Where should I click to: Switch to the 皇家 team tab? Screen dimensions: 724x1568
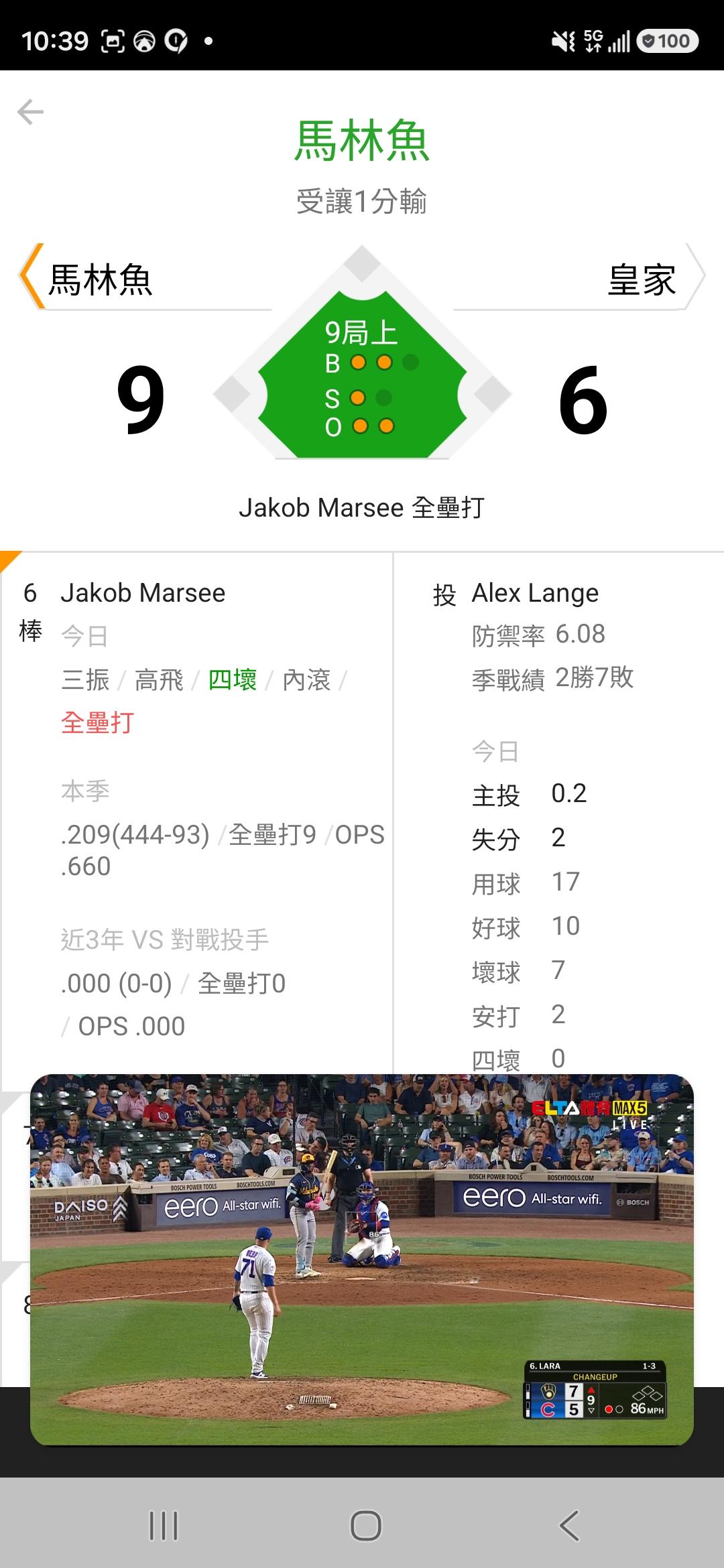point(580,277)
